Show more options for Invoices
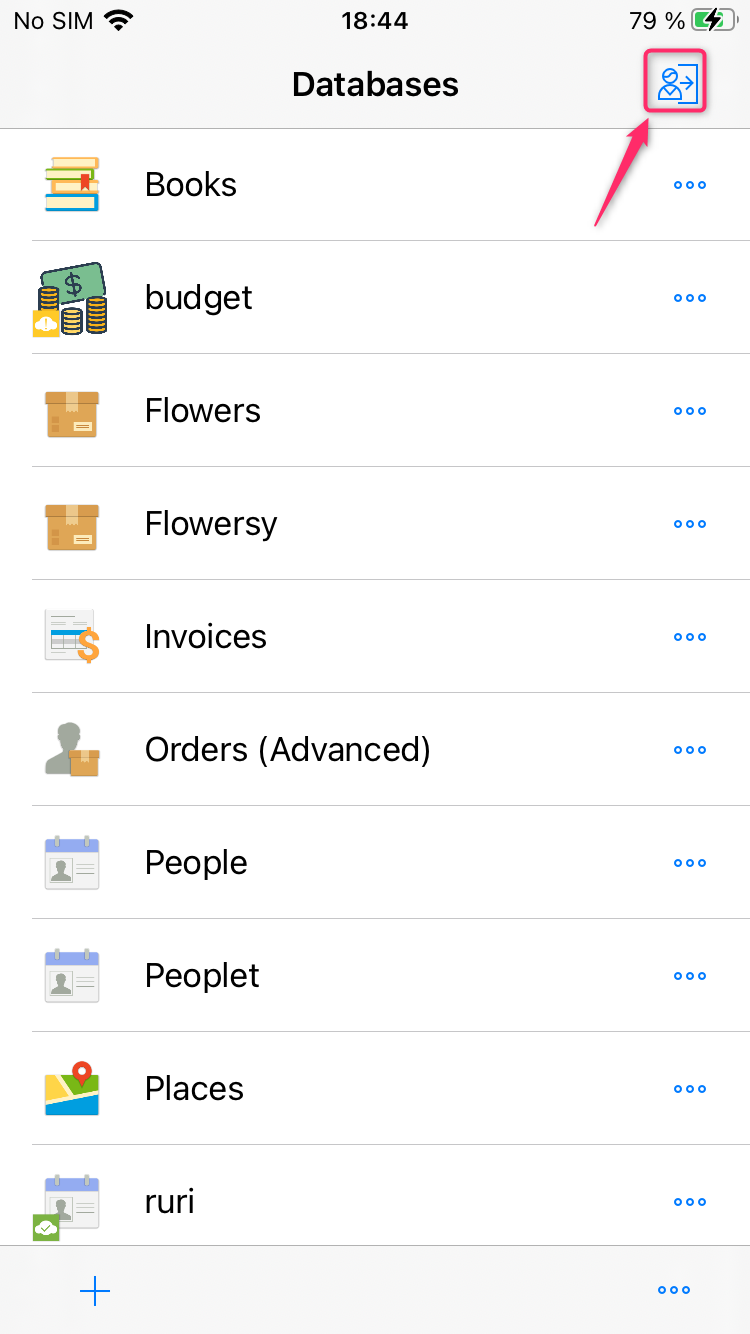 (690, 637)
